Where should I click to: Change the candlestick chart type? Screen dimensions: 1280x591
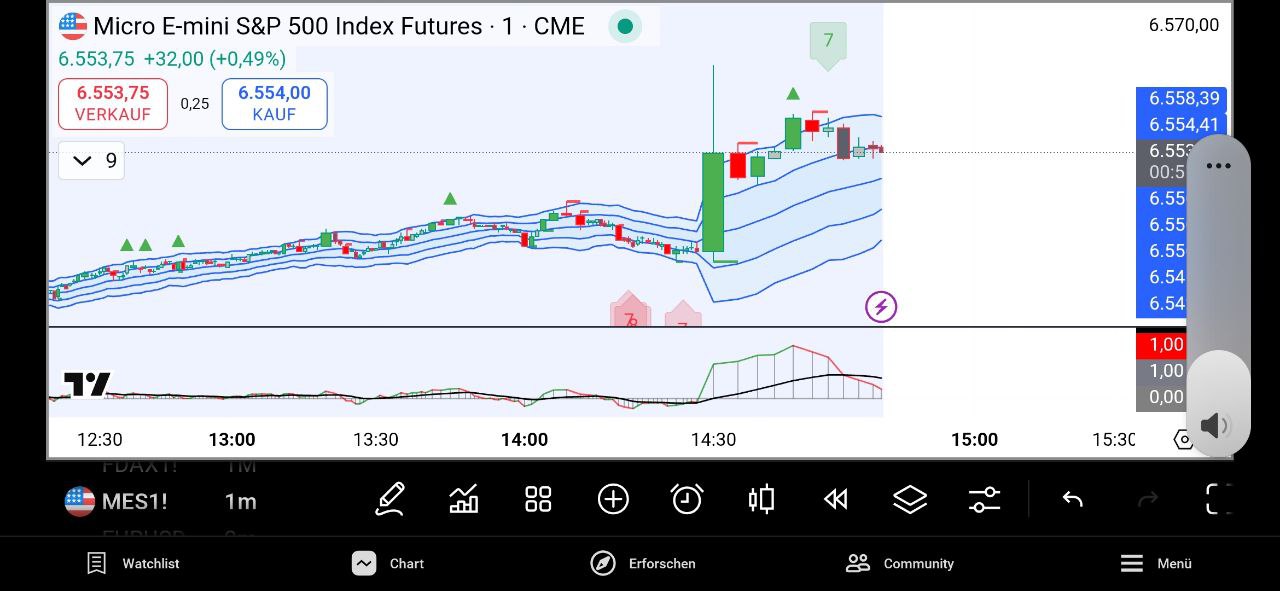coord(761,499)
